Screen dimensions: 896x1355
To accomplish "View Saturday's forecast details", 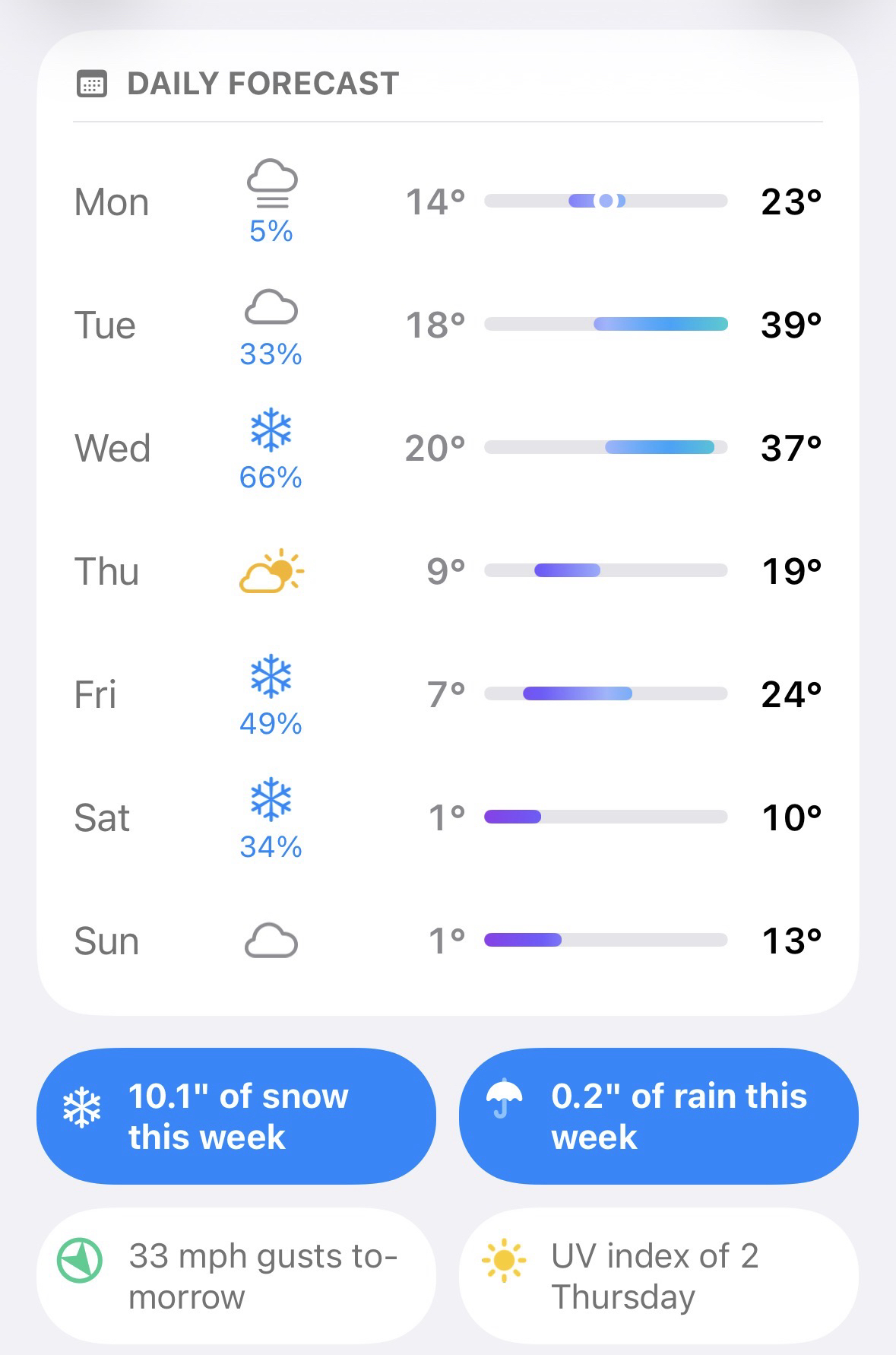I will (448, 817).
